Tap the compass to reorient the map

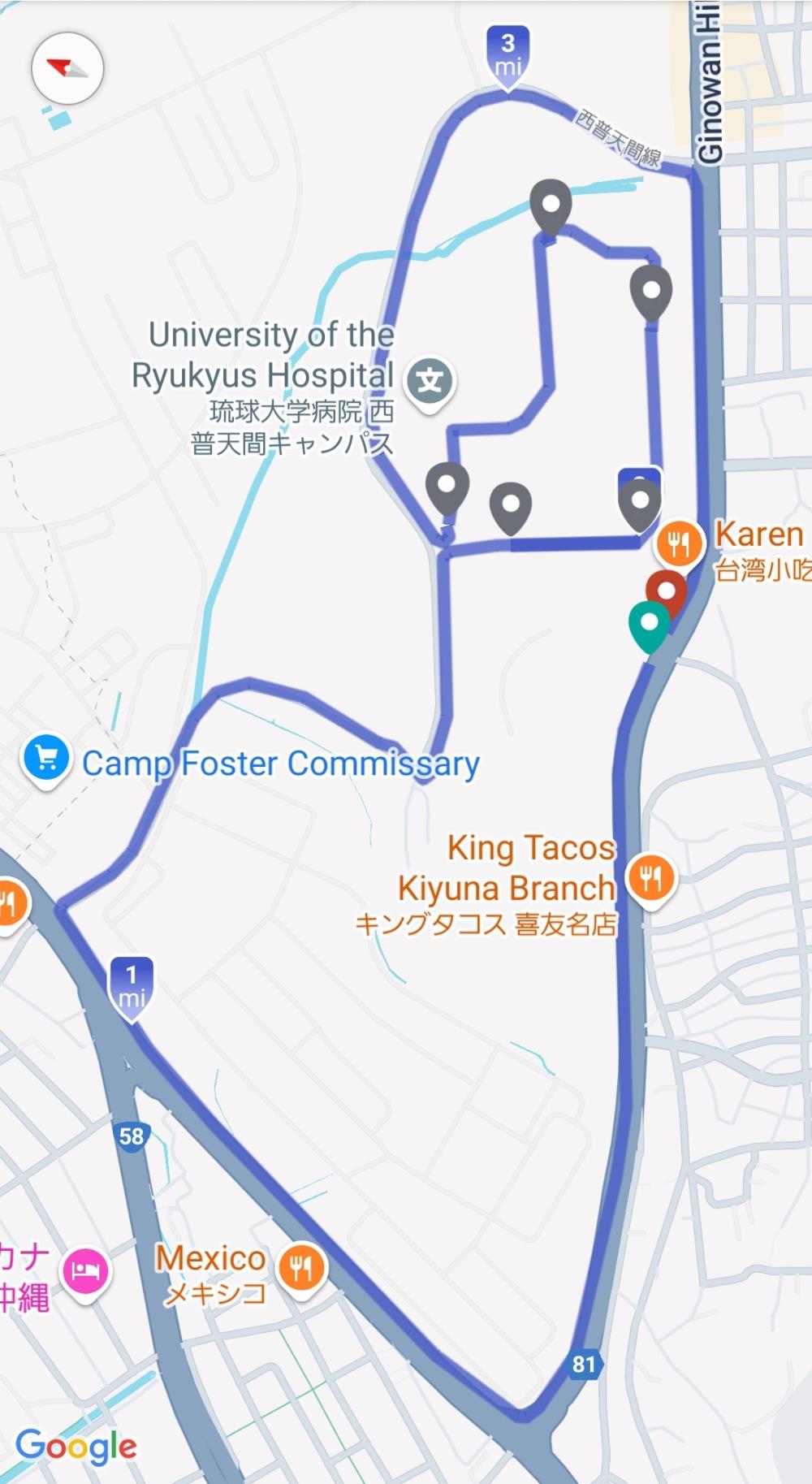pos(67,68)
